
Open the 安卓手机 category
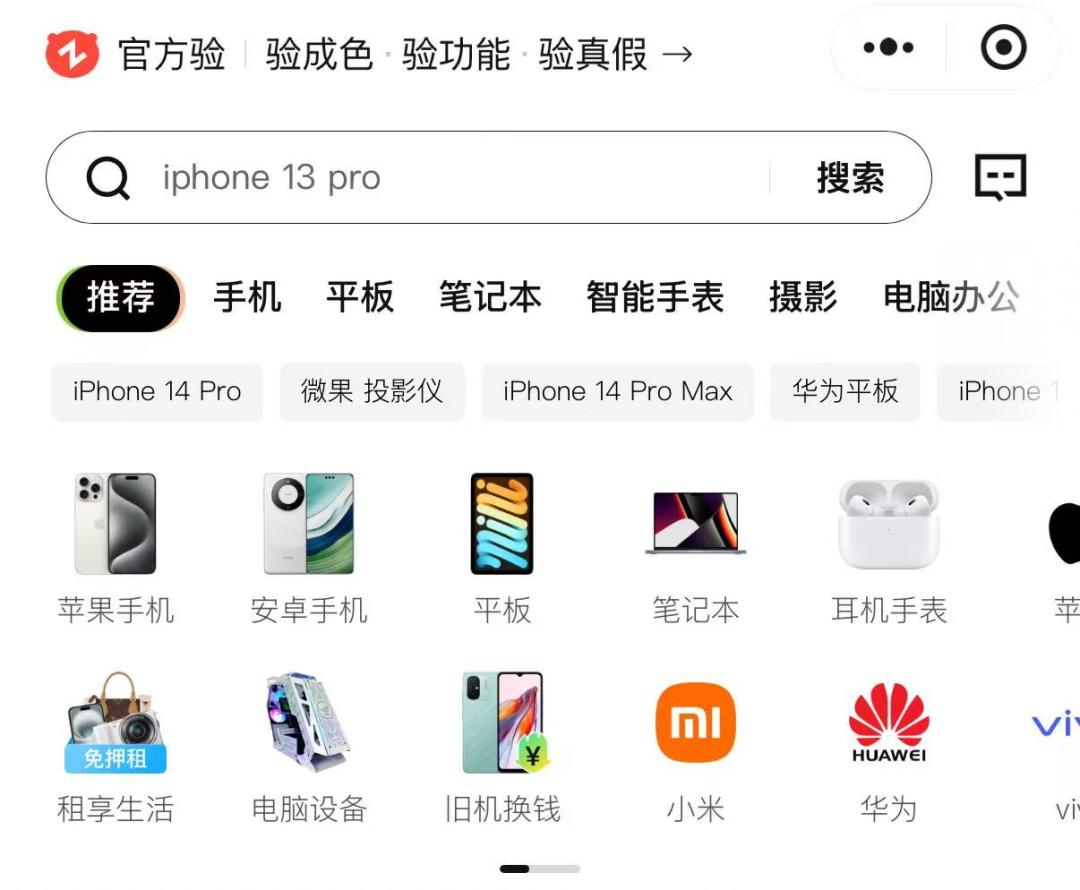coord(309,547)
